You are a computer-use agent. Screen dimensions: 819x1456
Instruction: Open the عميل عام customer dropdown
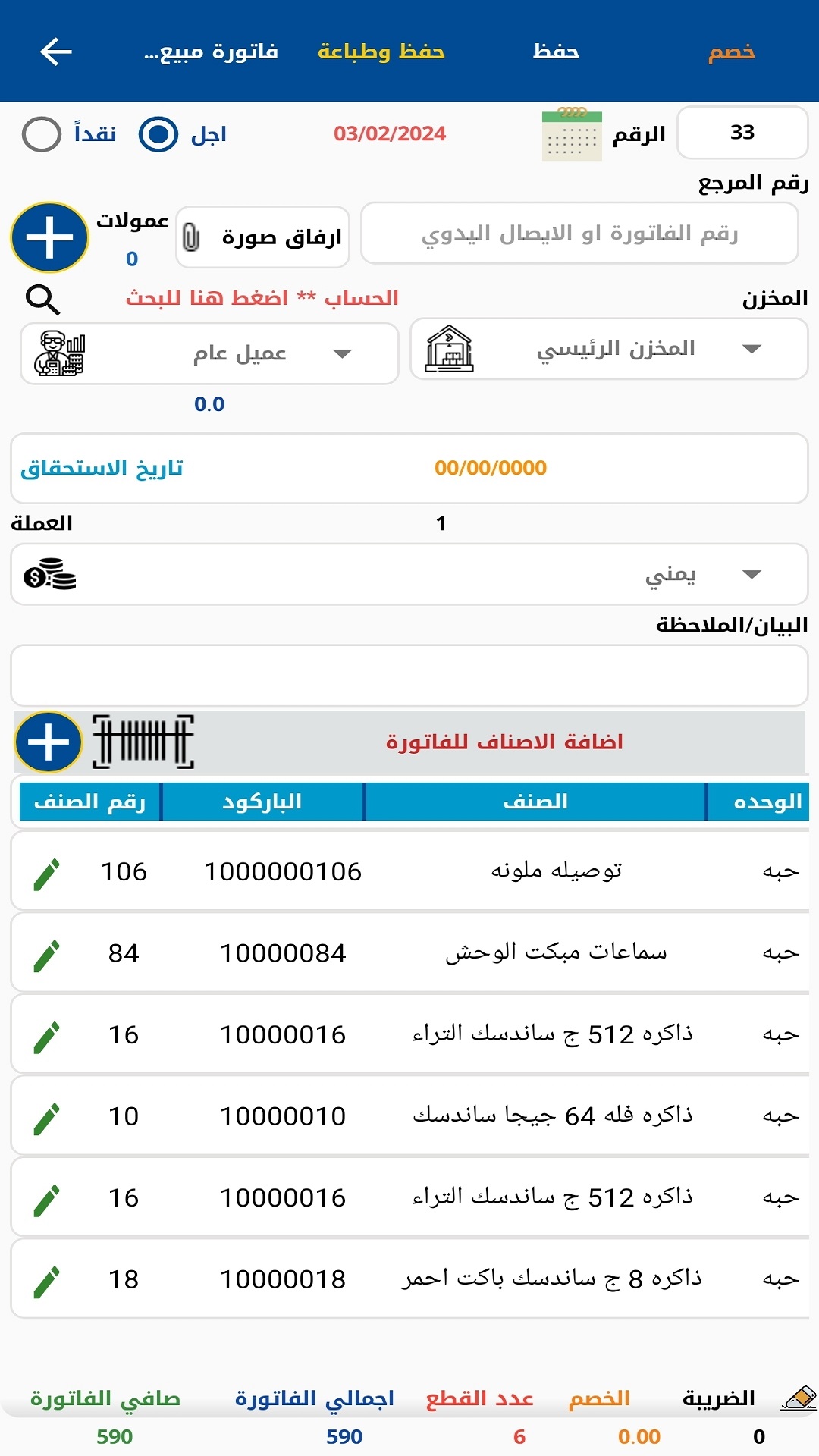344,353
